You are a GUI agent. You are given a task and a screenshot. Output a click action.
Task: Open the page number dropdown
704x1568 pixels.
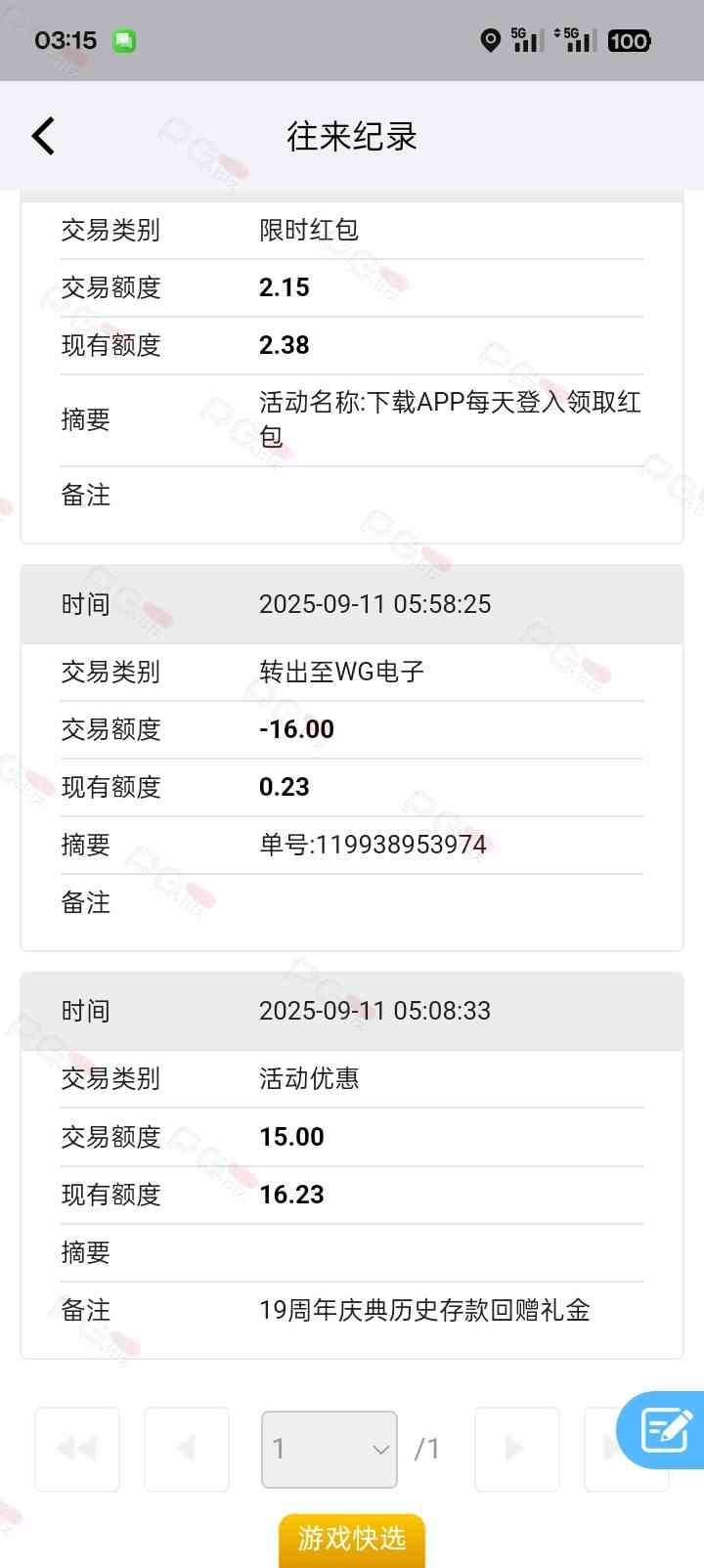[x=330, y=1449]
